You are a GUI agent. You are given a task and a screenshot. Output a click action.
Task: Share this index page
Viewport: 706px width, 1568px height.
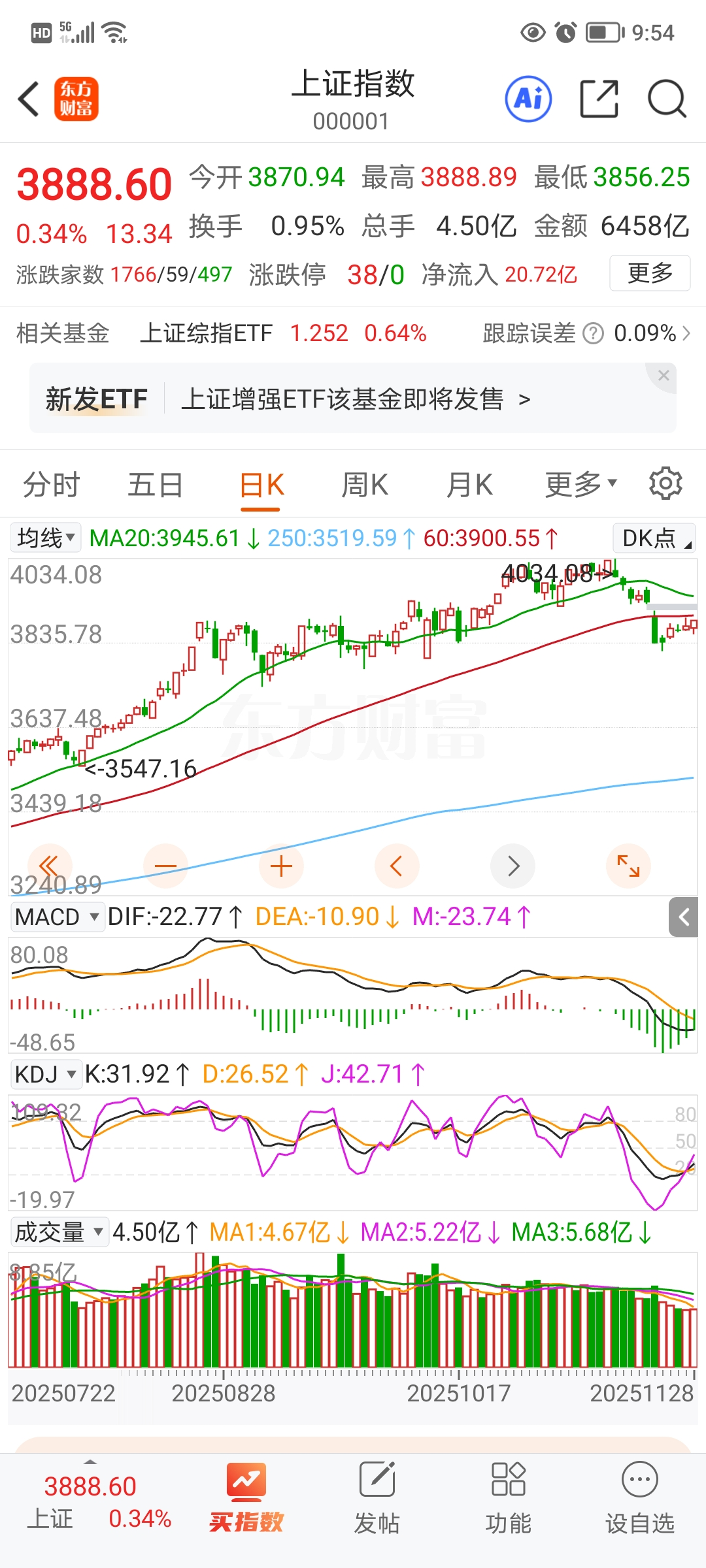click(x=599, y=99)
